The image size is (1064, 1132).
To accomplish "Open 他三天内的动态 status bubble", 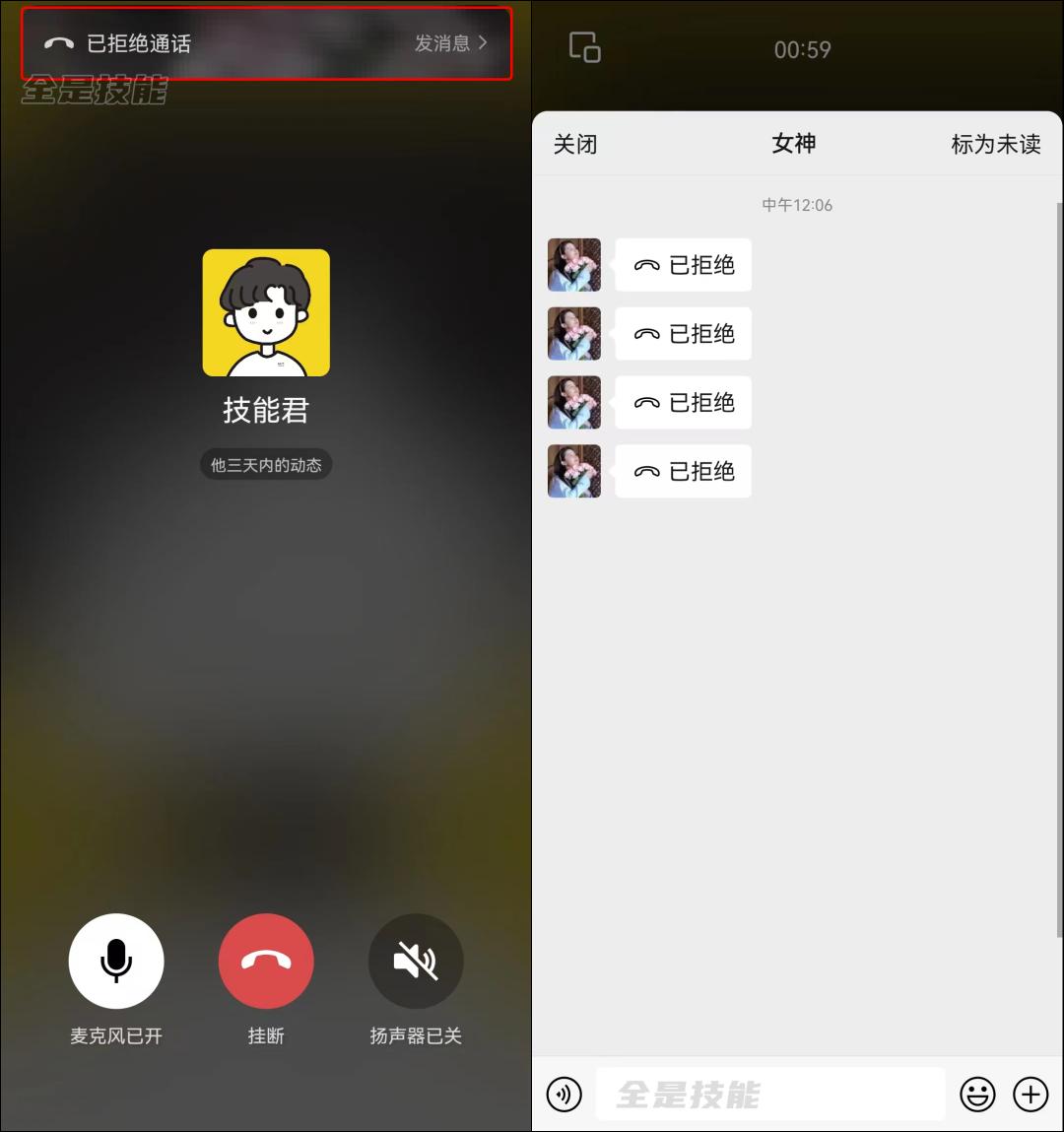I will 266,463.
